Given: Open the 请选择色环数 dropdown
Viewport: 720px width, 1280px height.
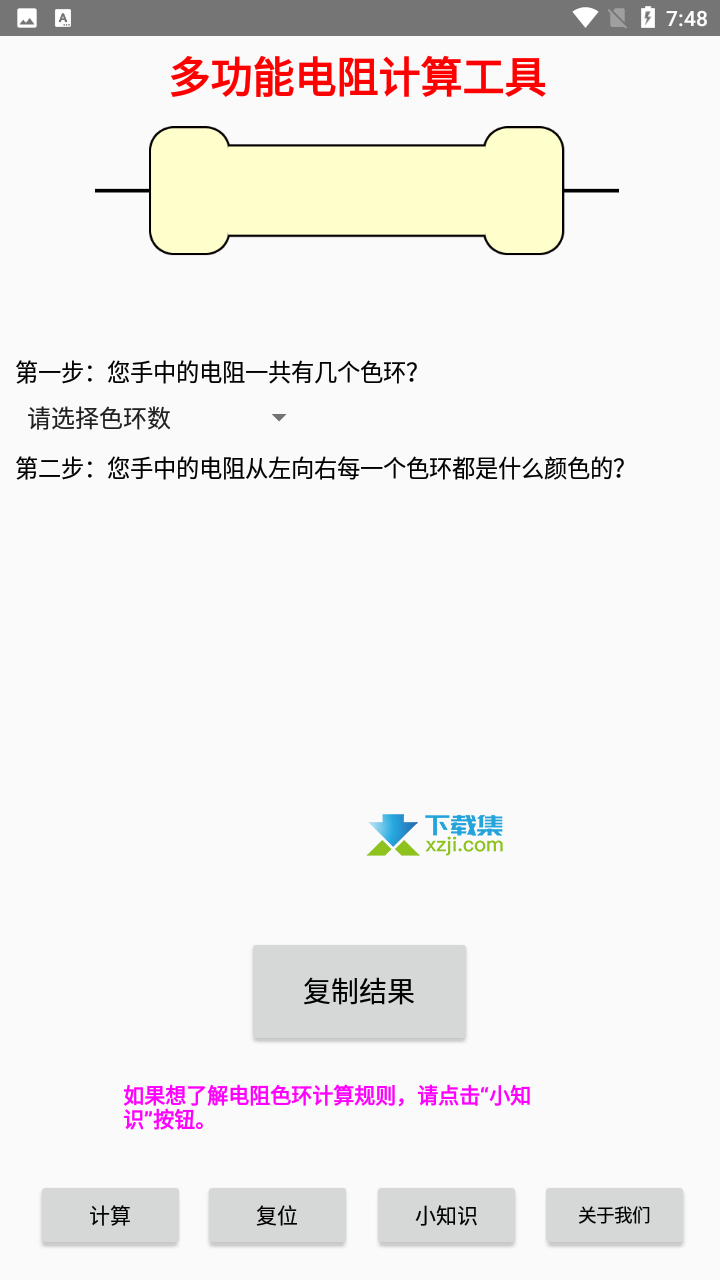Looking at the screenshot, I should tap(156, 418).
